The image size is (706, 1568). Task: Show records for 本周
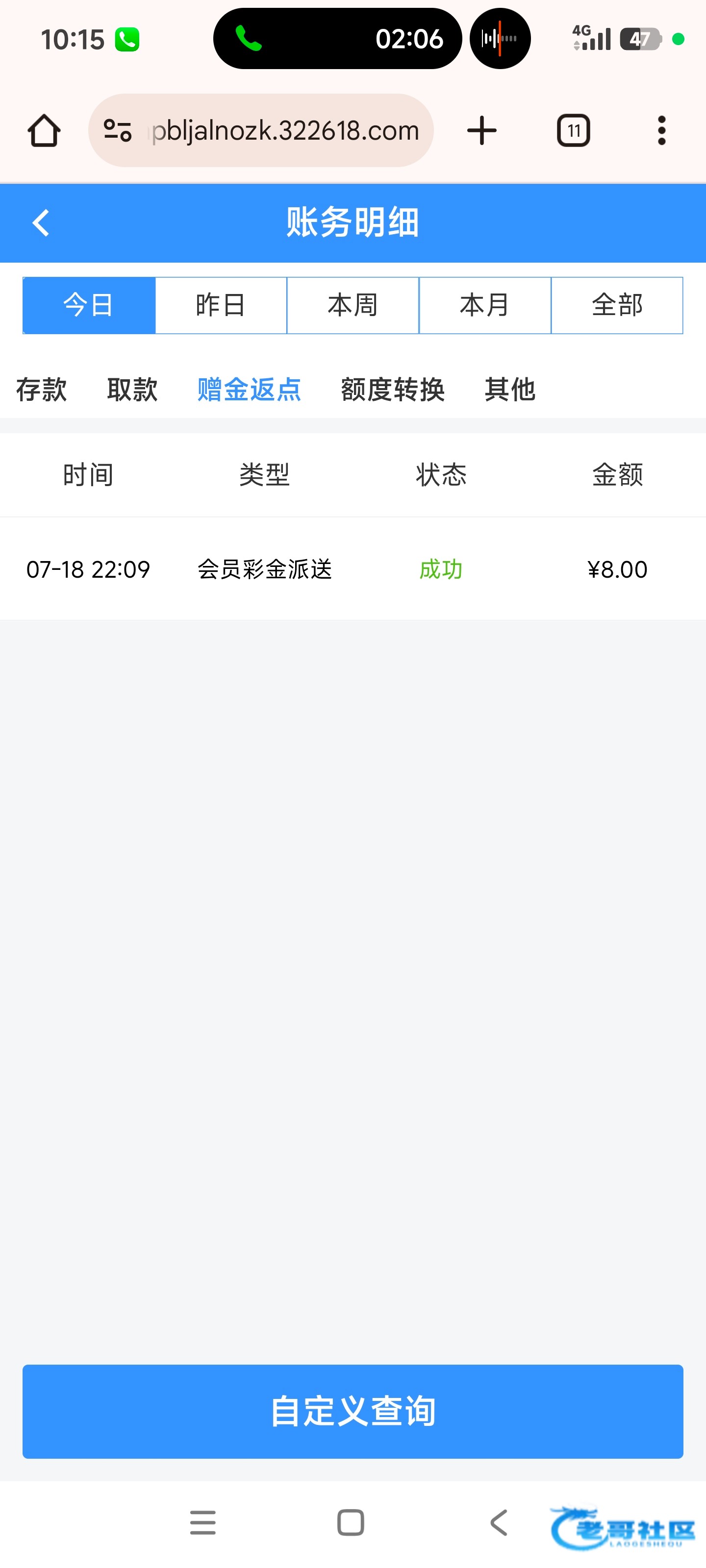pos(353,305)
